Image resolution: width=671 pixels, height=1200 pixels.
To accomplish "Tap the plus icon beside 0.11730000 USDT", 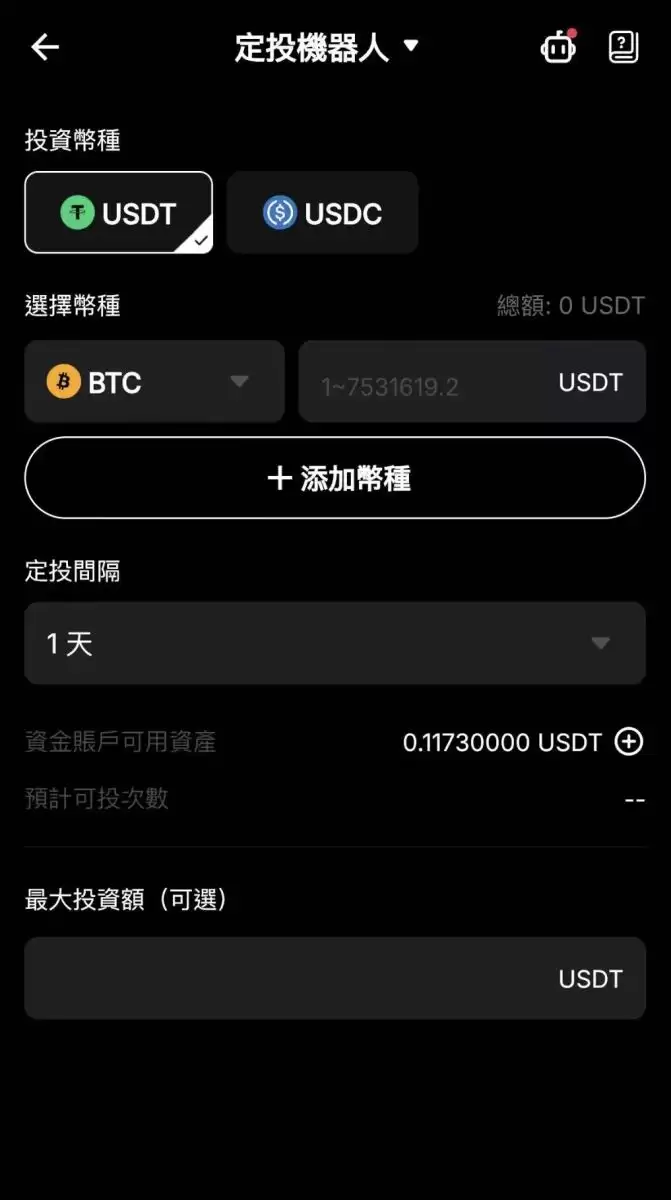I will coord(628,742).
